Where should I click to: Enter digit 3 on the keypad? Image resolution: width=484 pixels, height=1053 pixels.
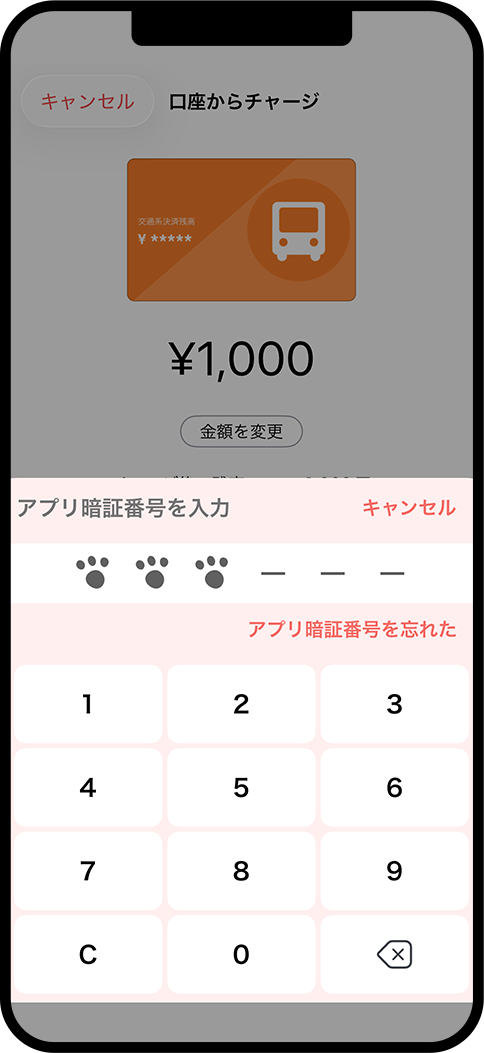tap(395, 704)
